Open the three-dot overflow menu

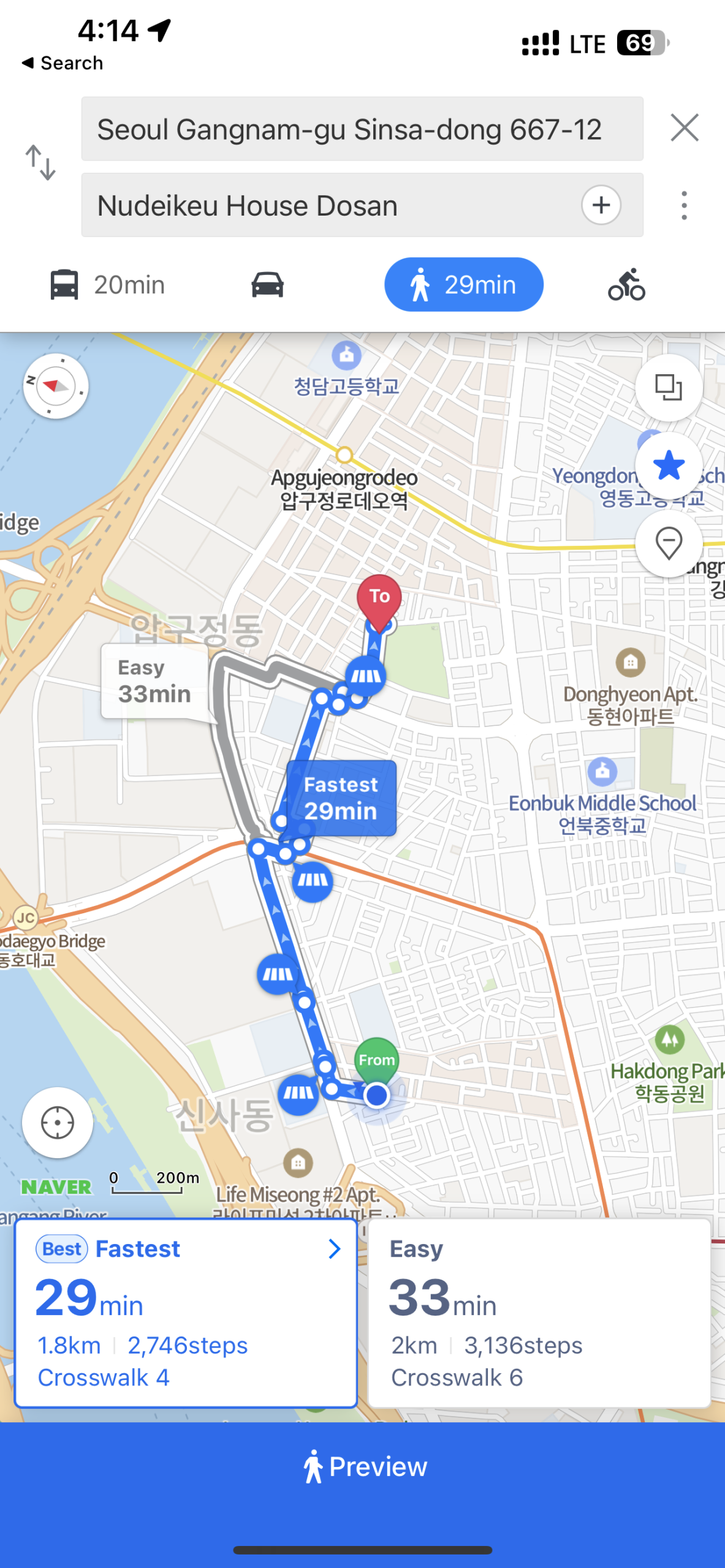click(684, 206)
